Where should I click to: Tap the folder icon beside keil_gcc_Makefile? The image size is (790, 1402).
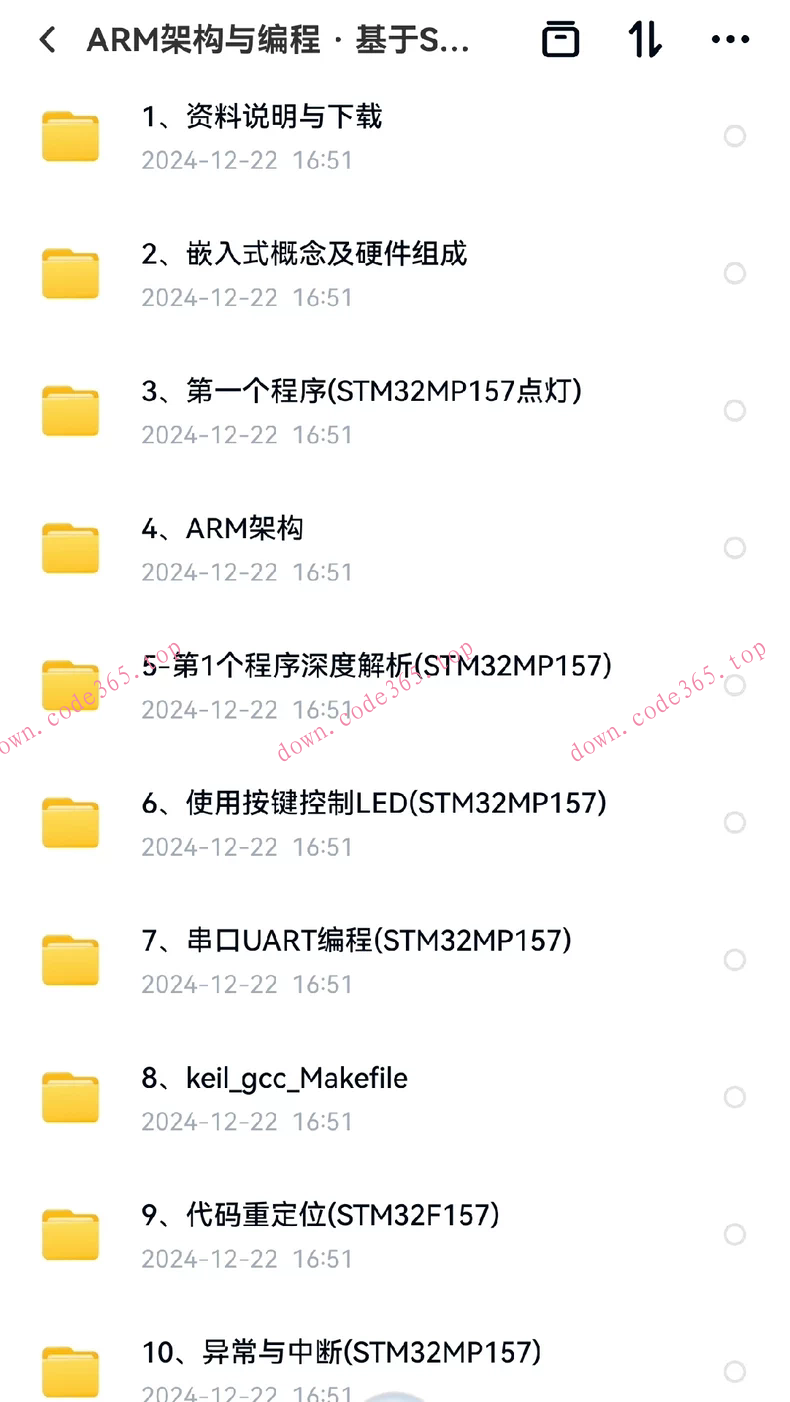click(70, 1096)
